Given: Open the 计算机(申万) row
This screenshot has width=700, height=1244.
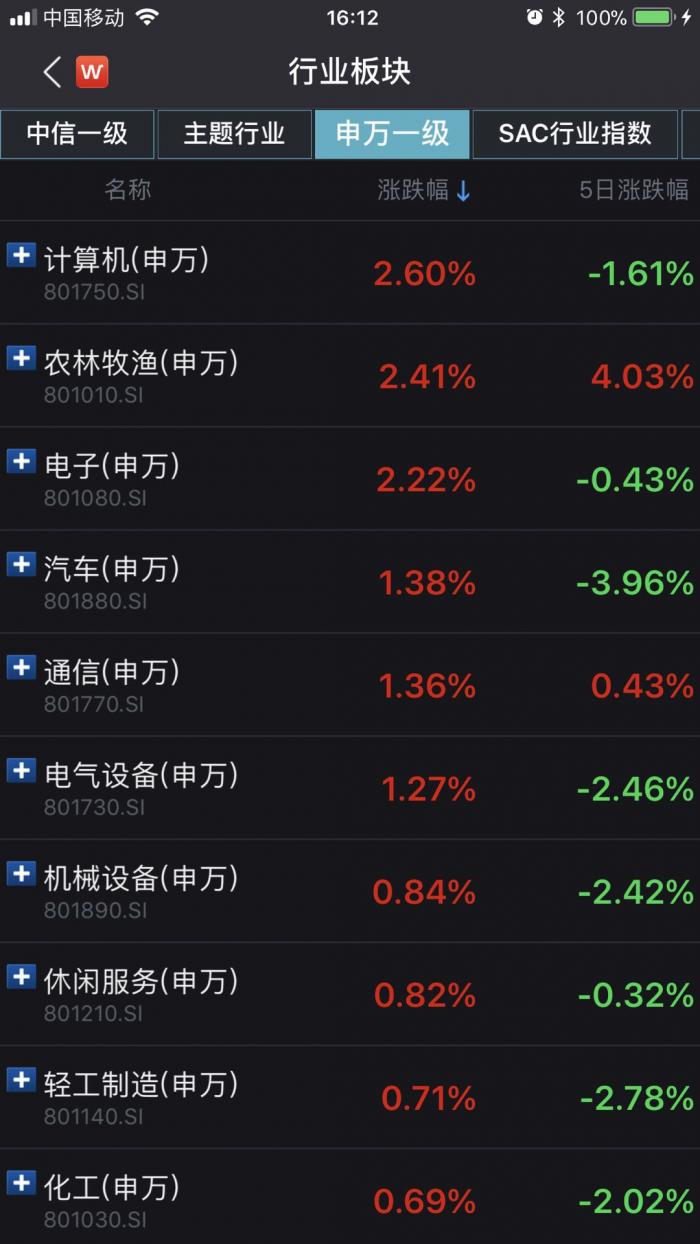Looking at the screenshot, I should pyautogui.click(x=350, y=273).
